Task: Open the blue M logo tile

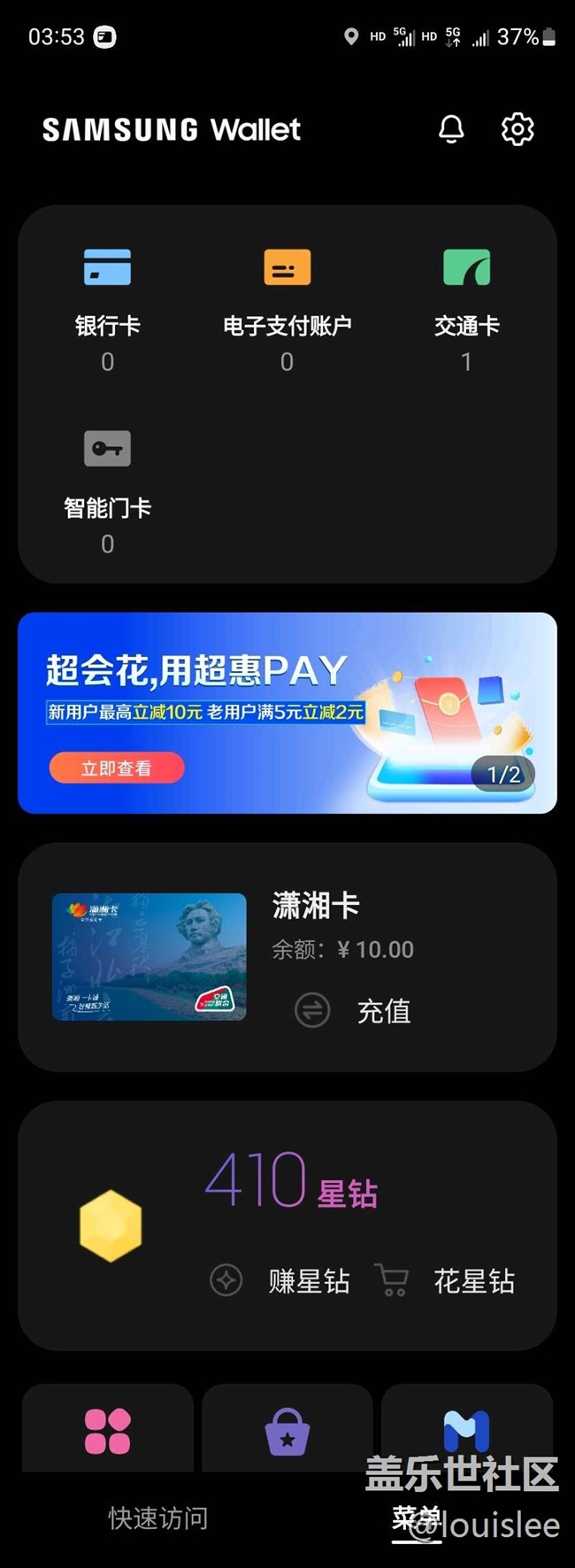Action: click(x=466, y=1430)
